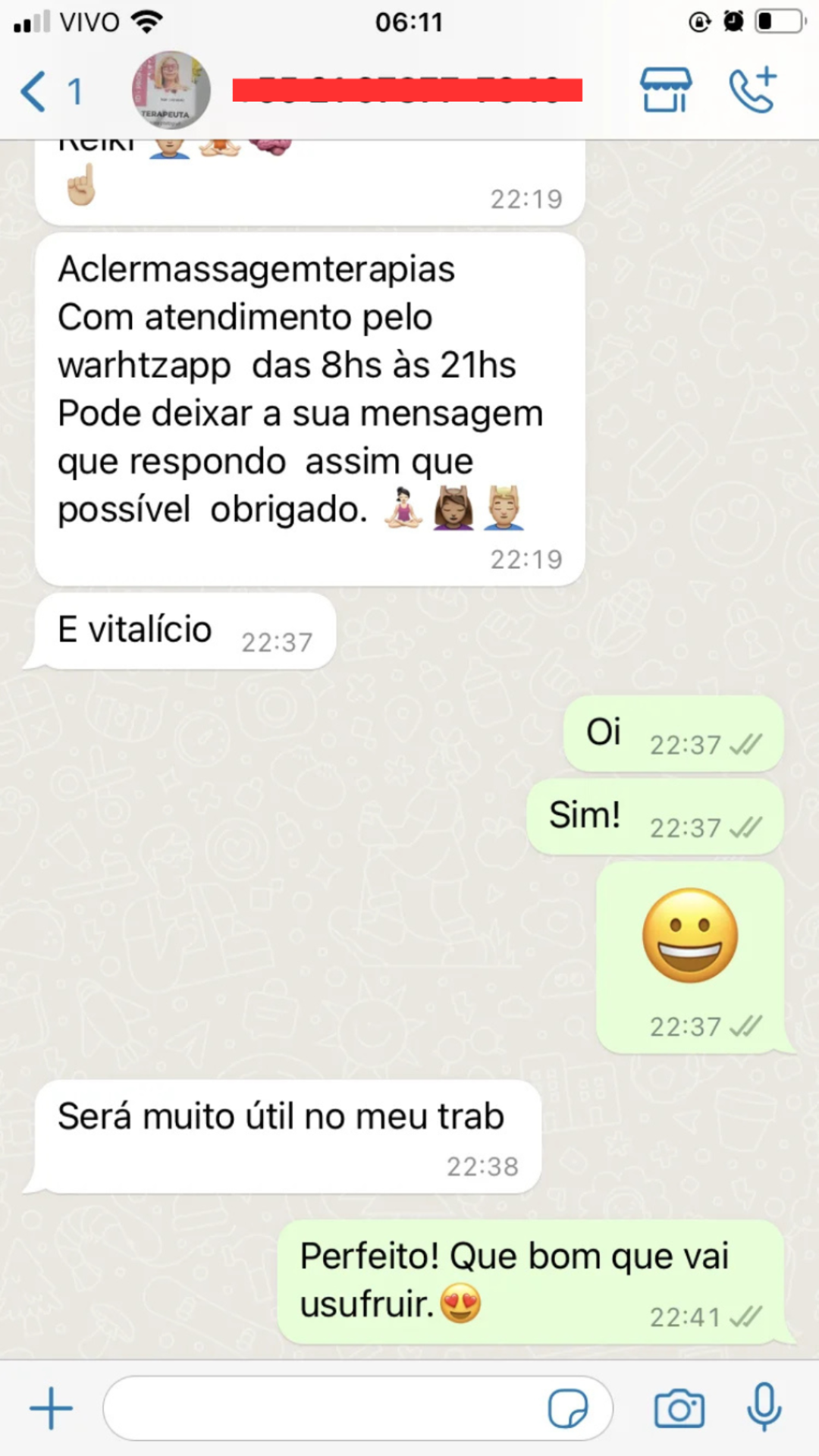Viewport: 819px width, 1456px height.
Task: Open the attachment plus menu
Action: pyautogui.click(x=51, y=1408)
